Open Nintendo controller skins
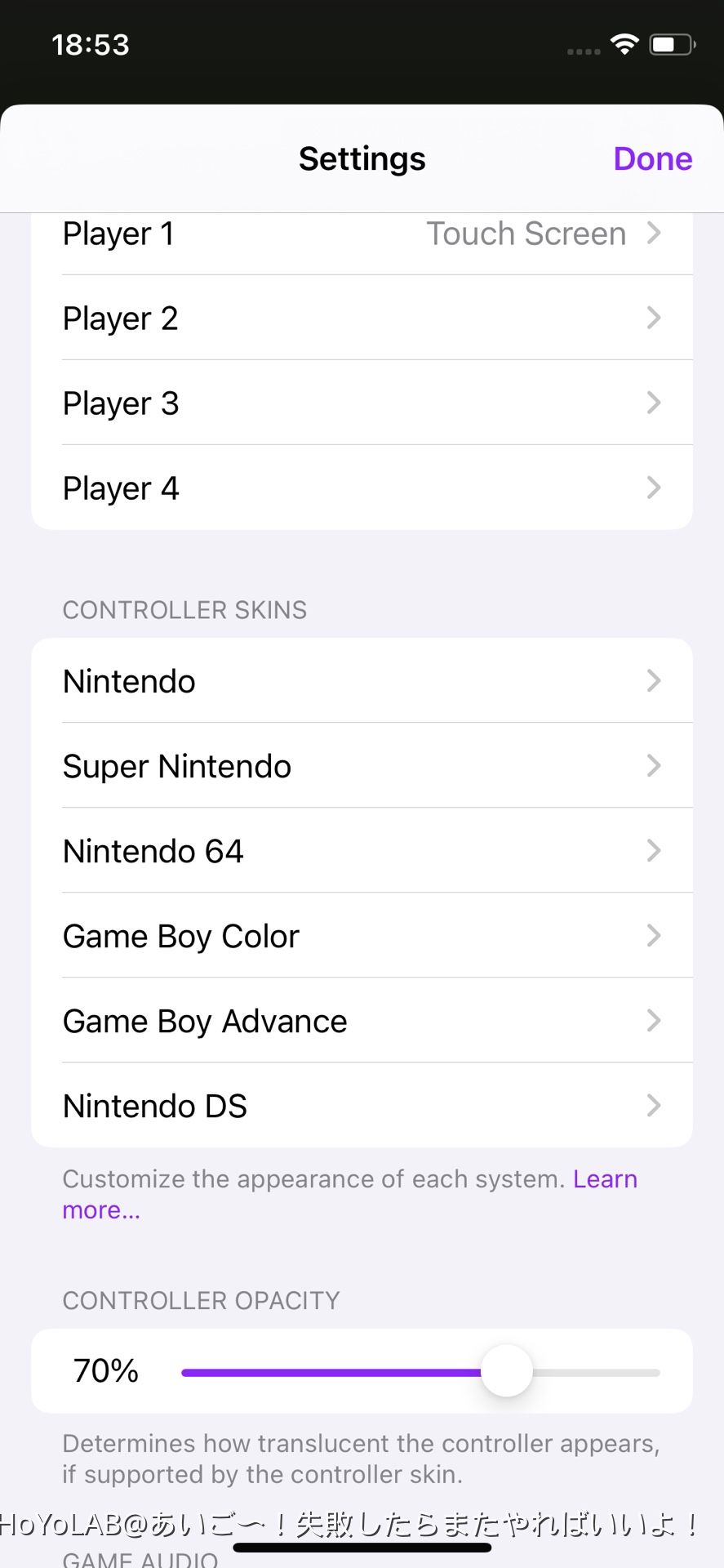724x1568 pixels. (x=362, y=681)
